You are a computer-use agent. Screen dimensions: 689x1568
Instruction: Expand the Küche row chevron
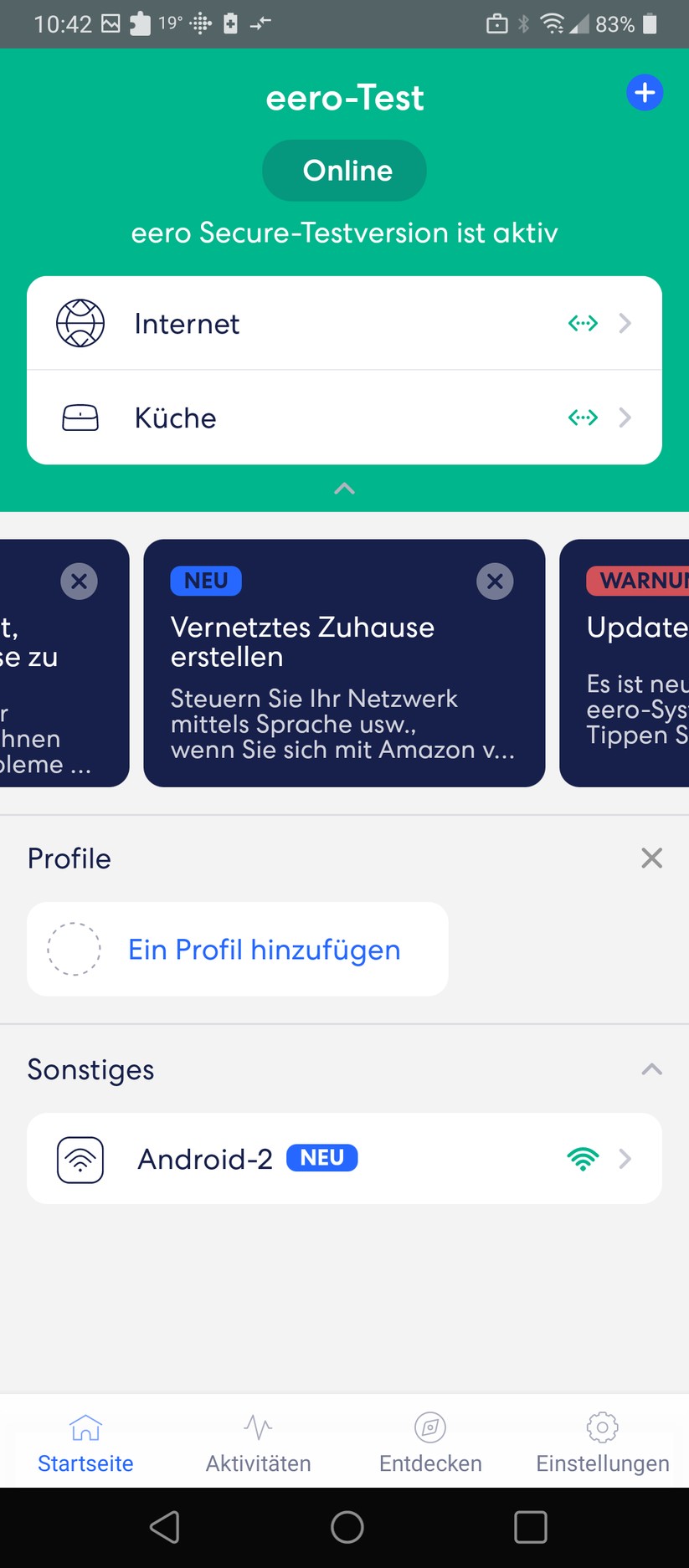625,418
